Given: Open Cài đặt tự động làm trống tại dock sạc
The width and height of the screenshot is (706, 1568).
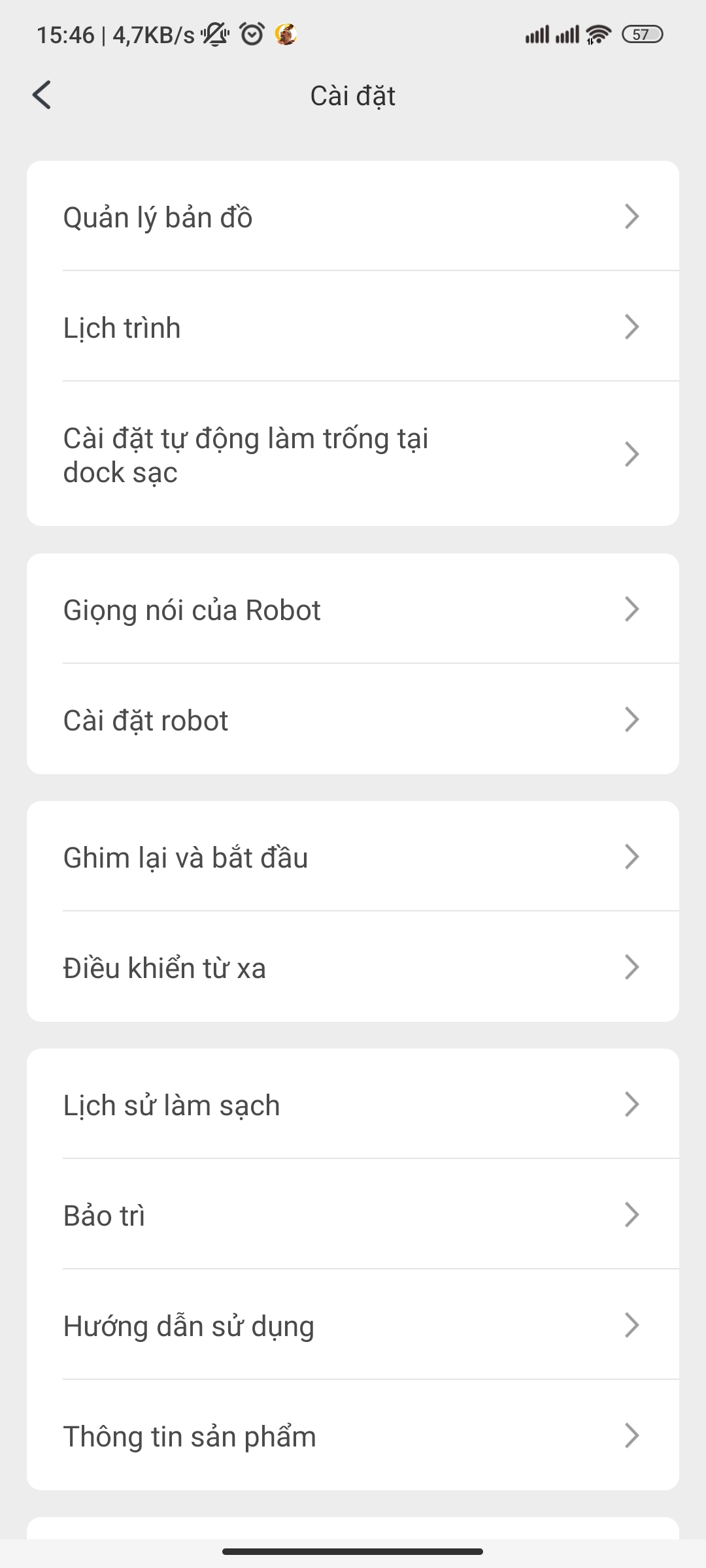Looking at the screenshot, I should click(353, 454).
